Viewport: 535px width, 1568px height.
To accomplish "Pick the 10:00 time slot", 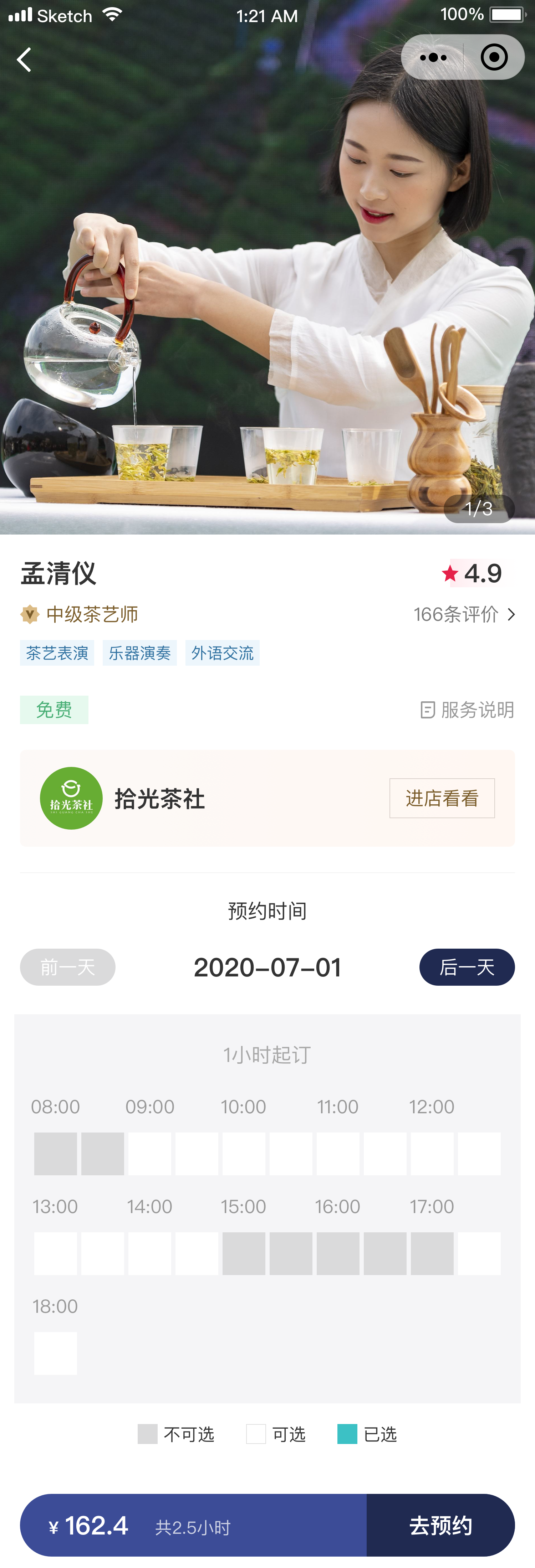I will click(x=244, y=1154).
